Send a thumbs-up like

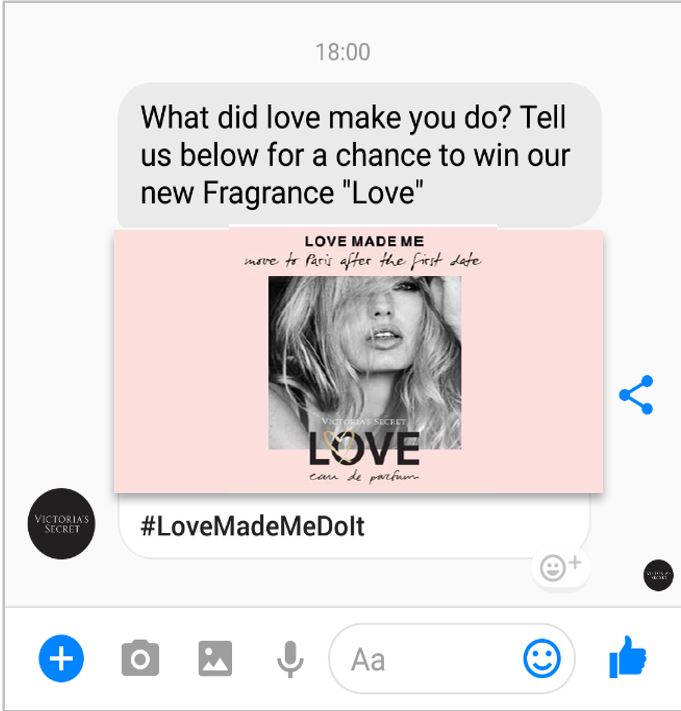[x=628, y=659]
